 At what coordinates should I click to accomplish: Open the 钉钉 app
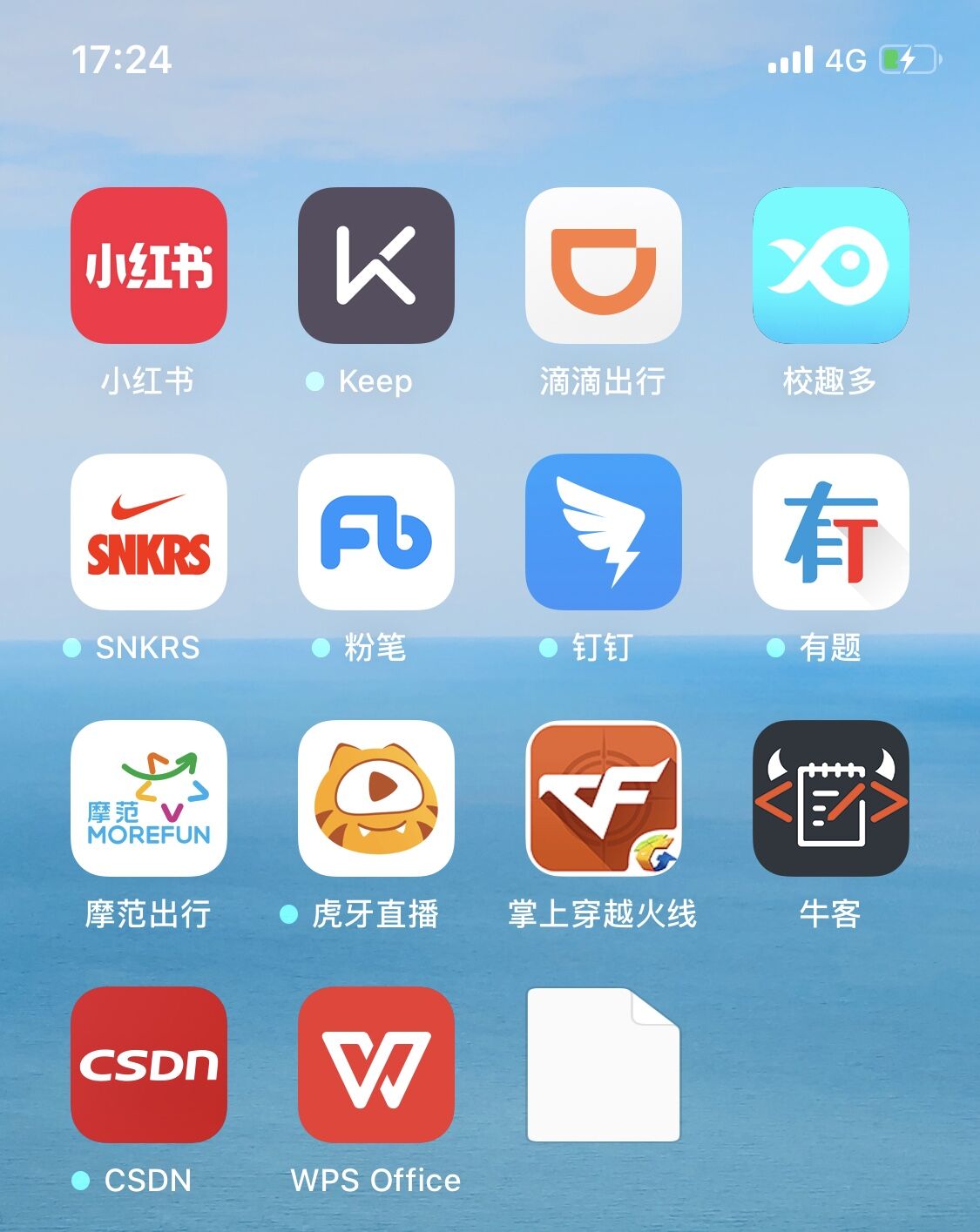point(603,531)
